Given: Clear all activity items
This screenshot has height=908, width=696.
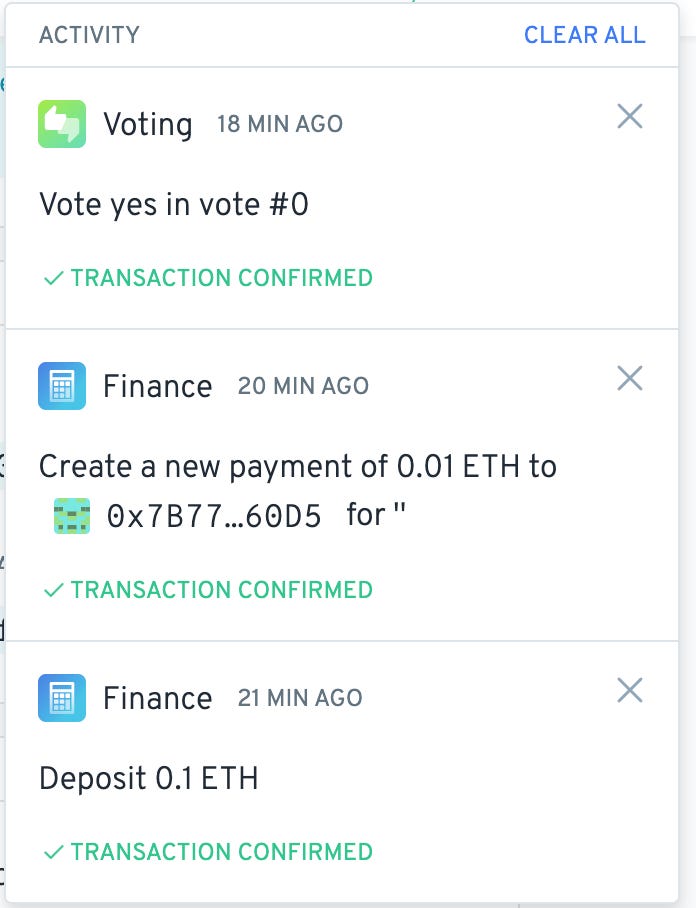Looking at the screenshot, I should point(584,35).
